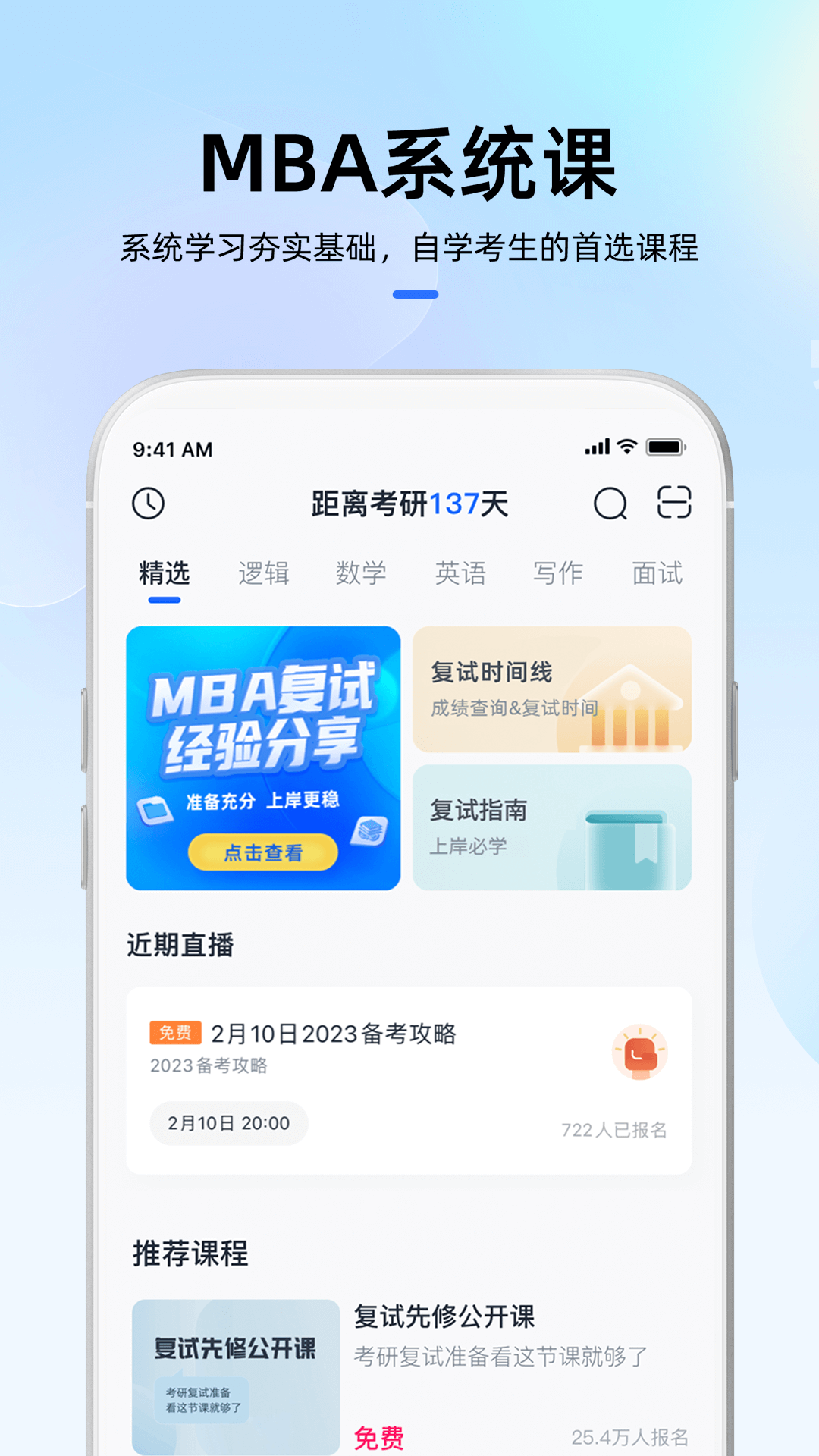The image size is (819, 1456).
Task: Switch to the 逻辑 tab
Action: coord(264,573)
